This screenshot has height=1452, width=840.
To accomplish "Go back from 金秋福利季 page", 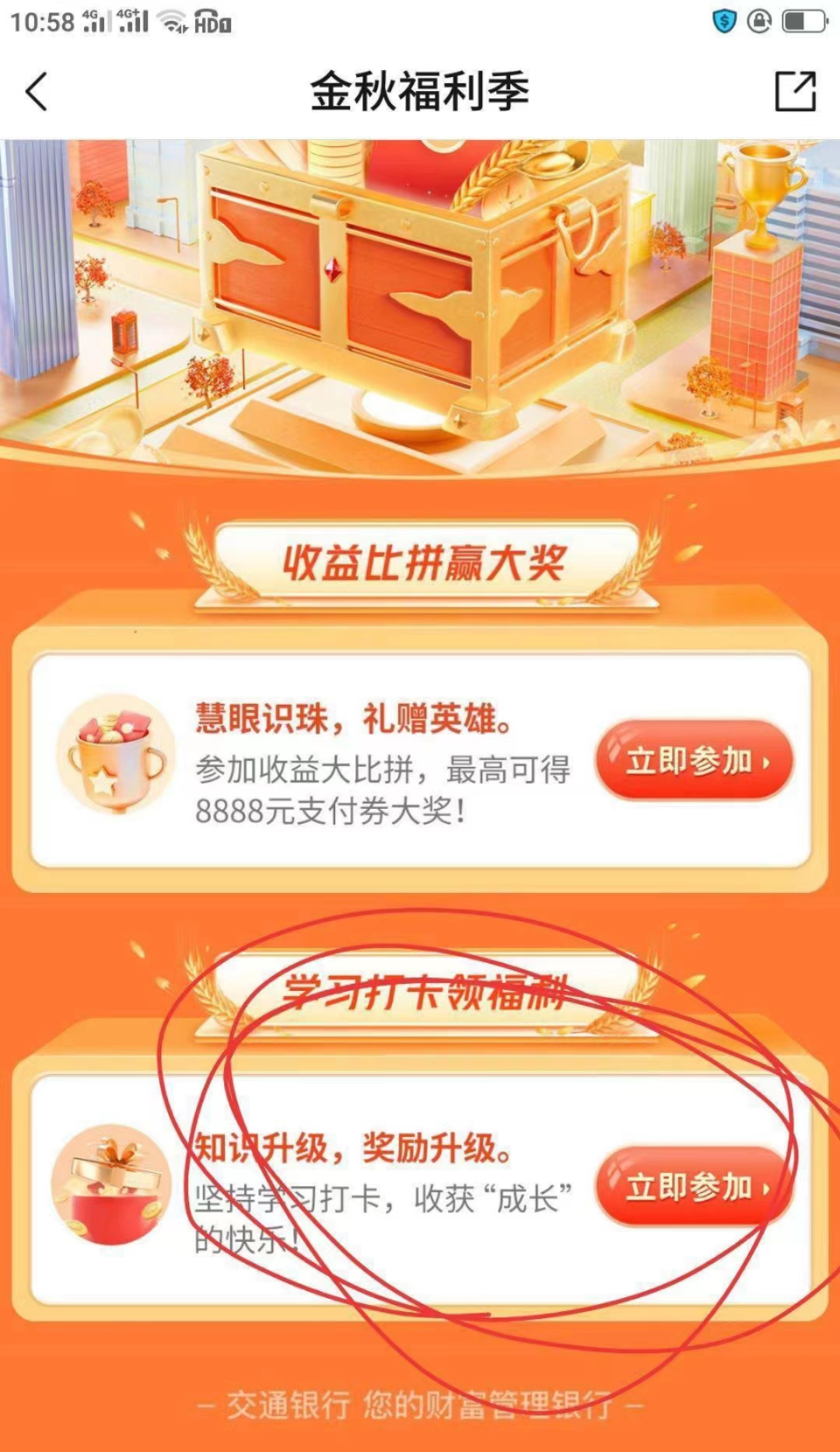I will click(x=37, y=92).
